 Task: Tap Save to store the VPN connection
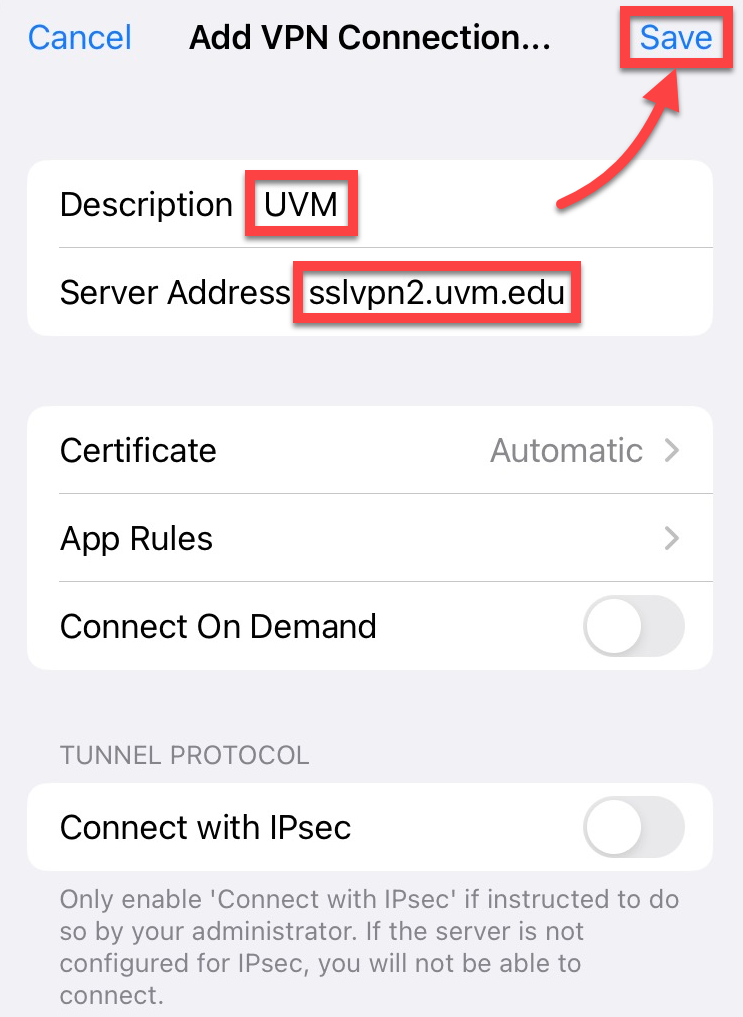pos(676,38)
